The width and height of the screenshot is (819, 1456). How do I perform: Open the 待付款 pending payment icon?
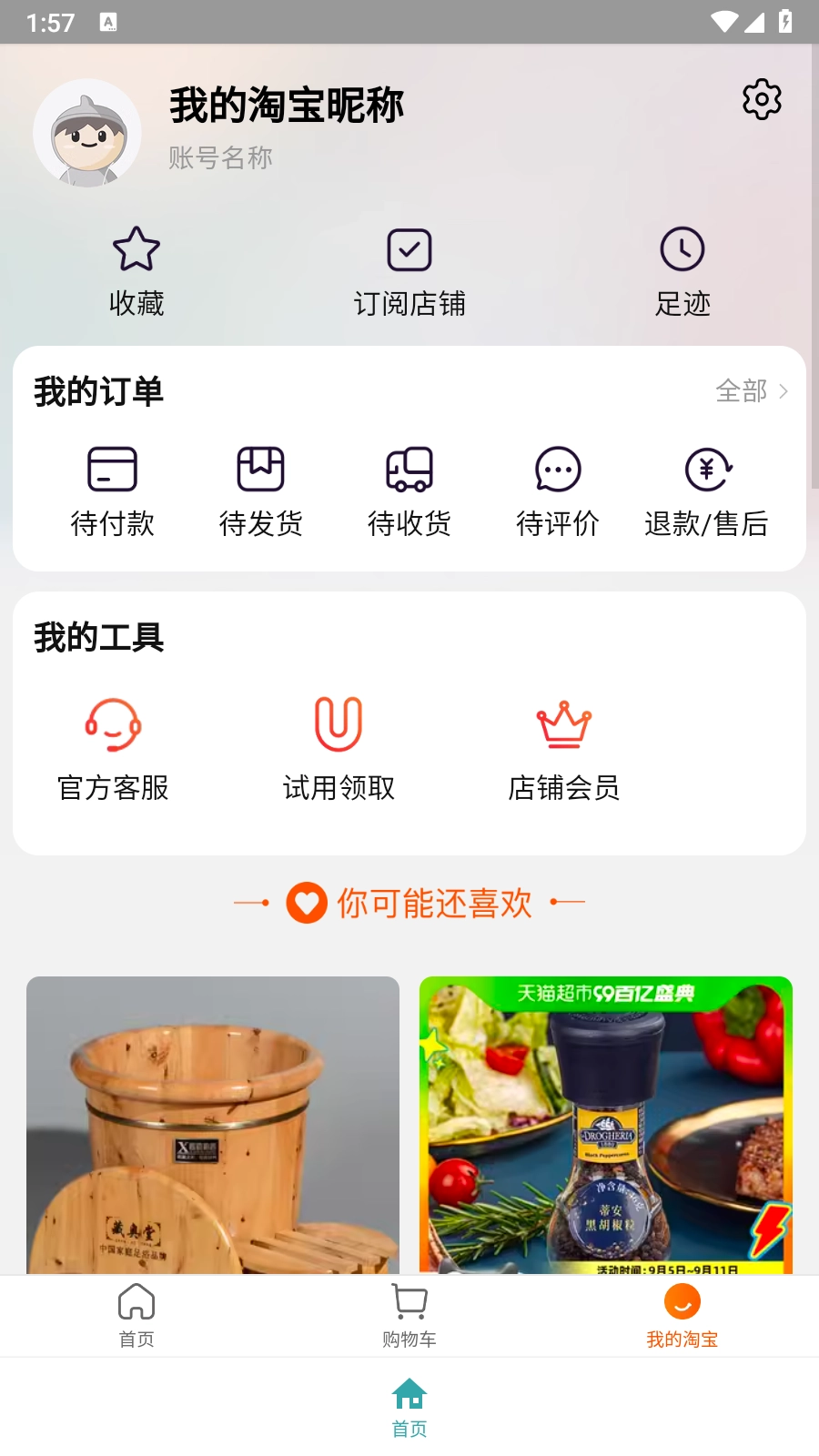(113, 489)
